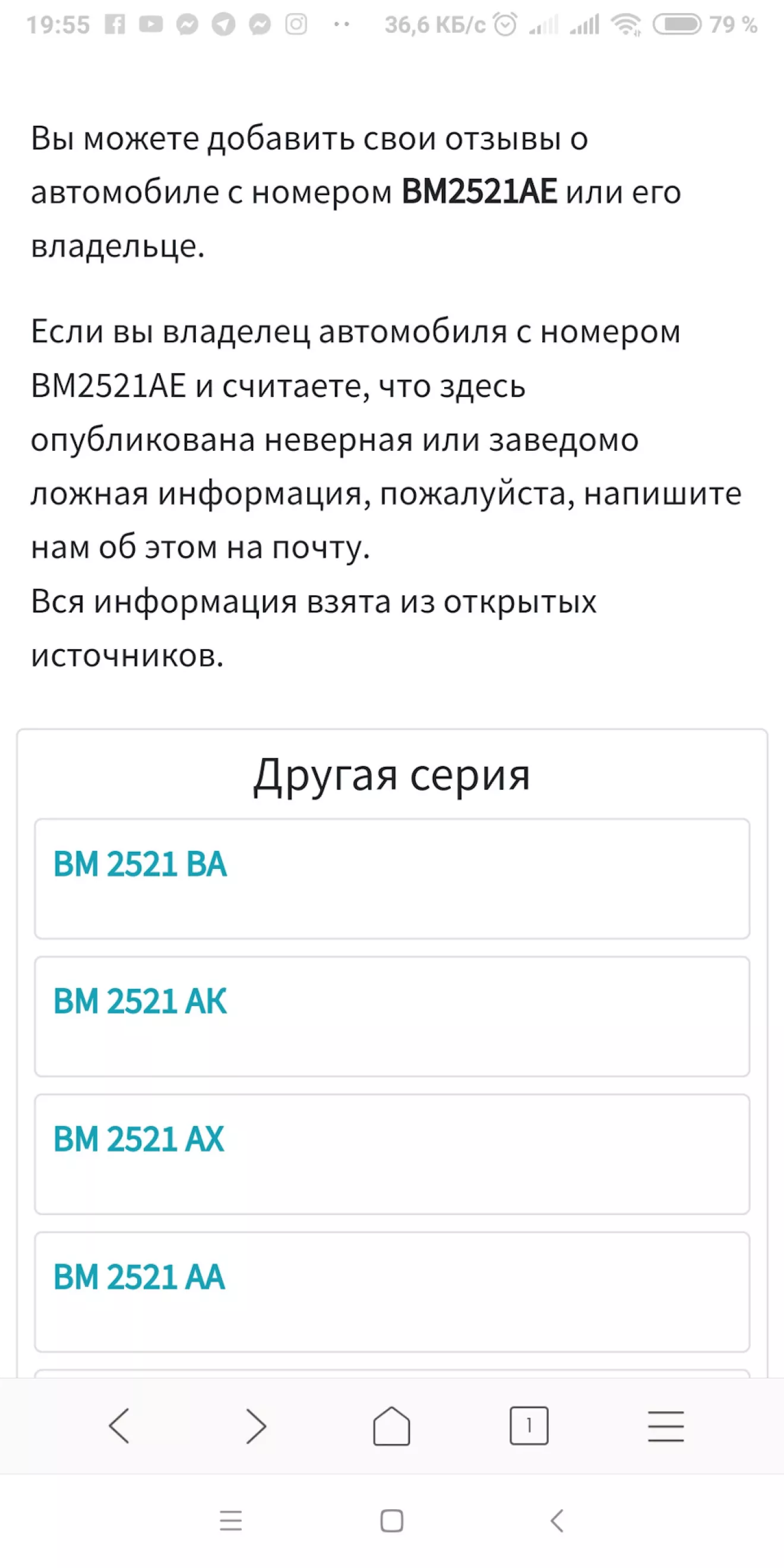This screenshot has width=784, height=1568.
Task: Open the BM 2521 BA plate link
Action: pyautogui.click(x=140, y=864)
